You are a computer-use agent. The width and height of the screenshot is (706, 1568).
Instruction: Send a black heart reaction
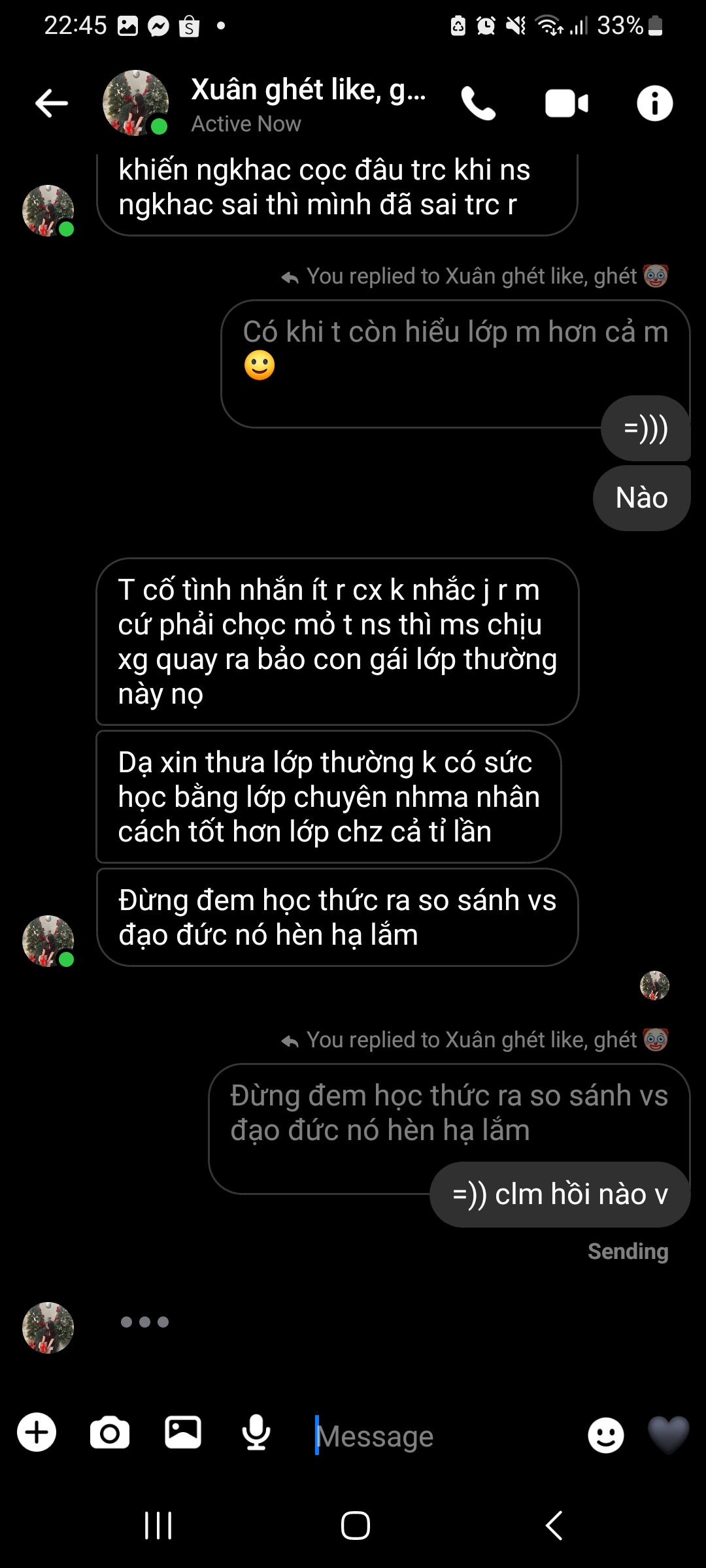(x=668, y=1435)
